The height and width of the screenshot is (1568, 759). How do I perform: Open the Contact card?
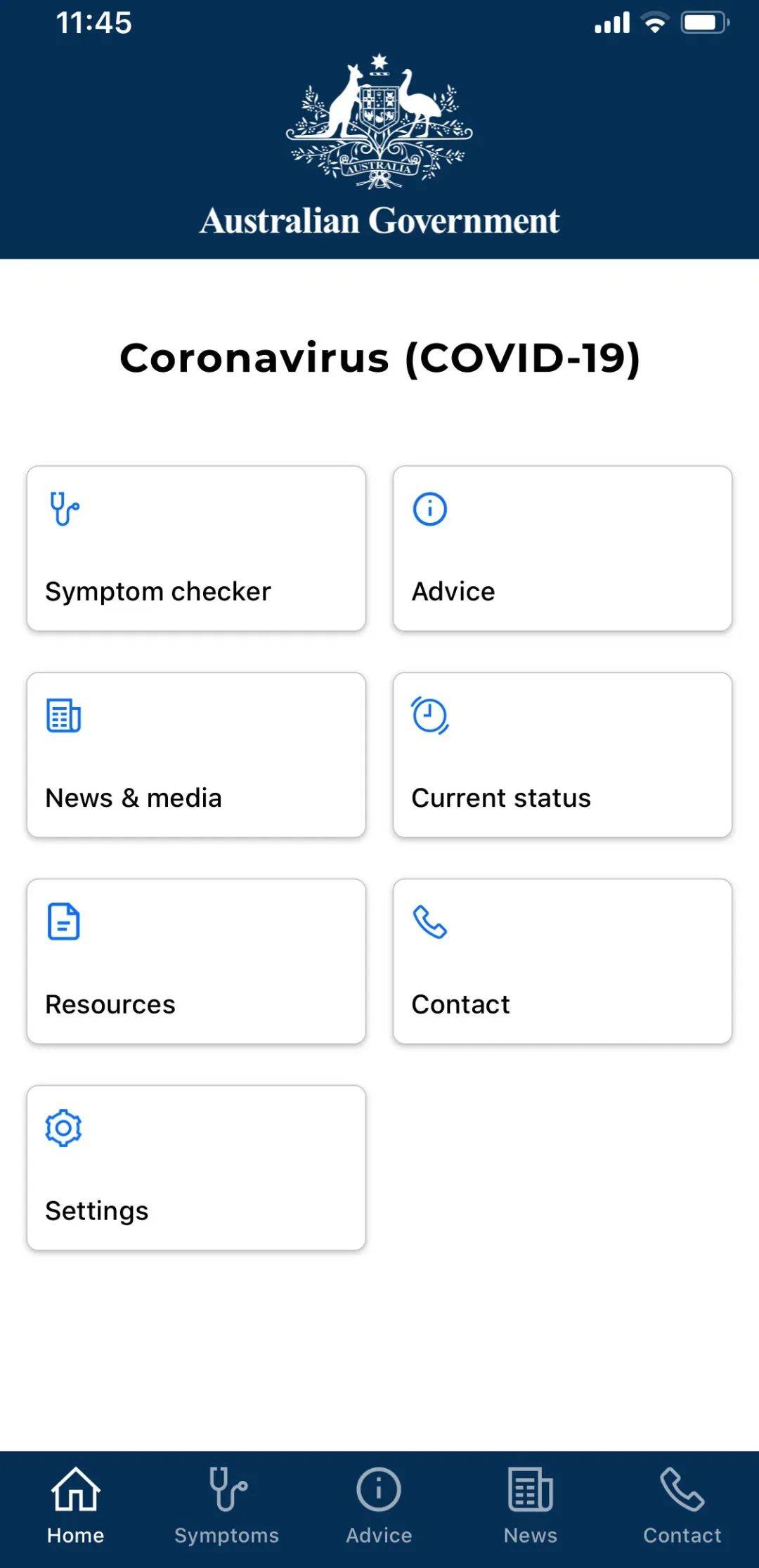click(562, 961)
